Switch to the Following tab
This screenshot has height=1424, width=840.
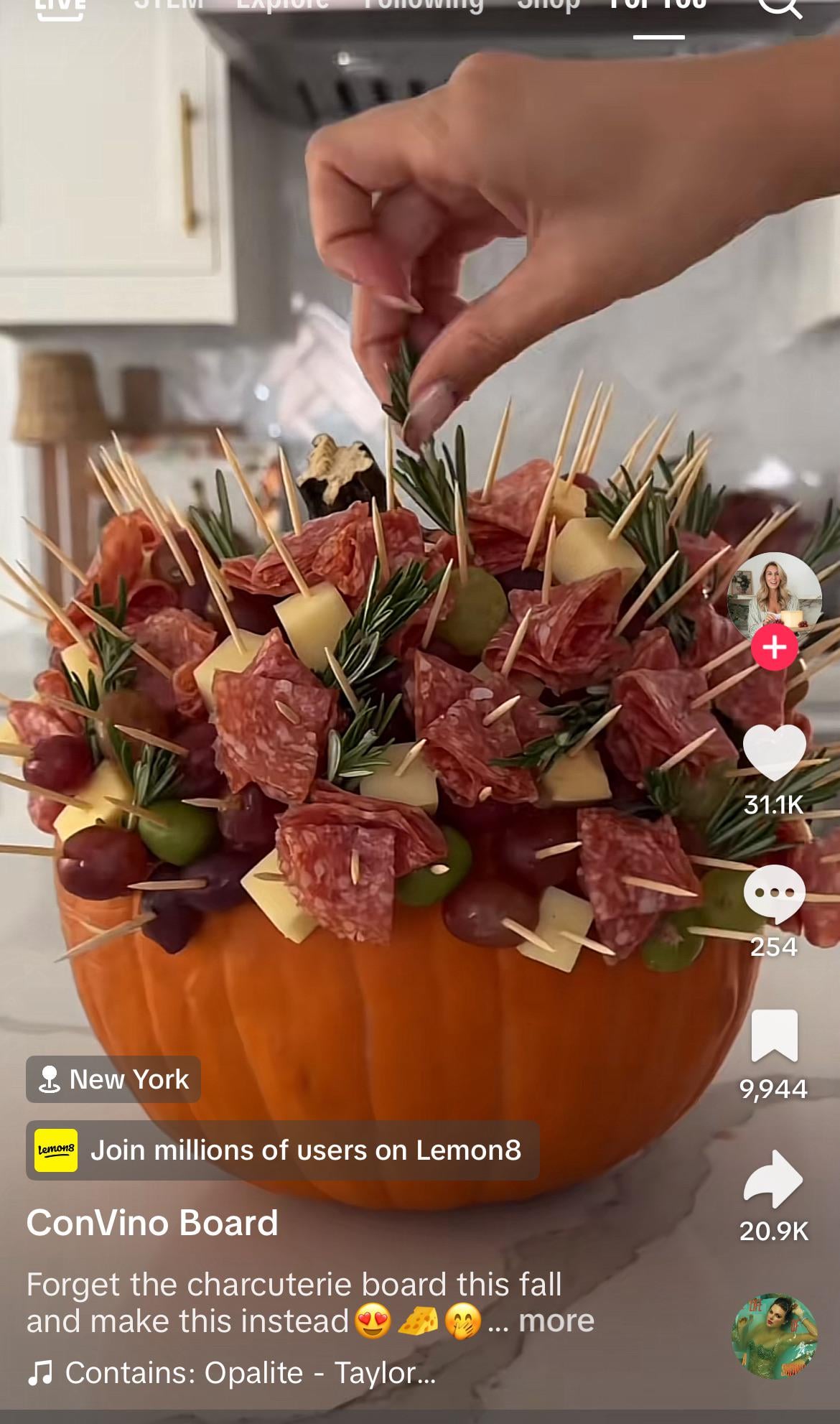pos(424,4)
